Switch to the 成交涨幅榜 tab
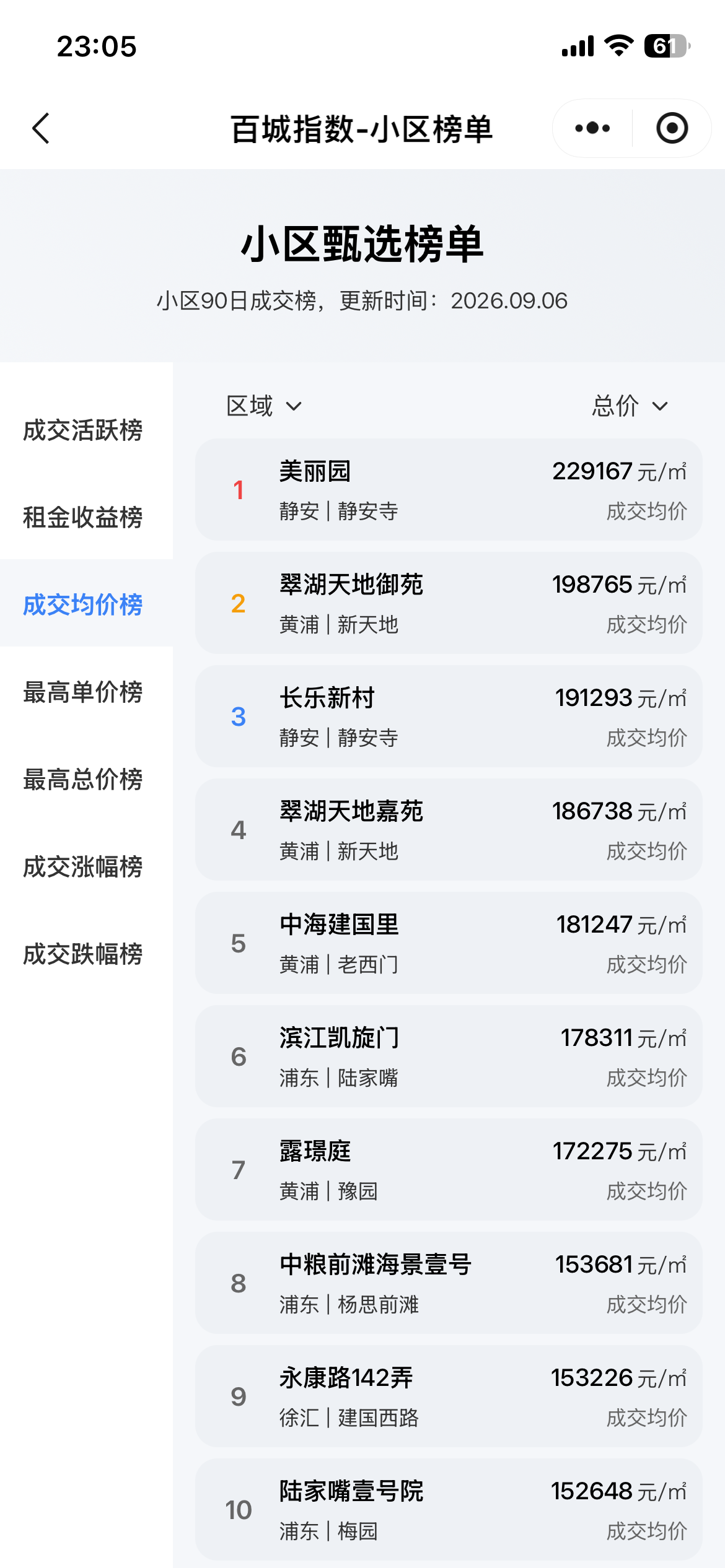This screenshot has height=1568, width=725. [x=83, y=866]
